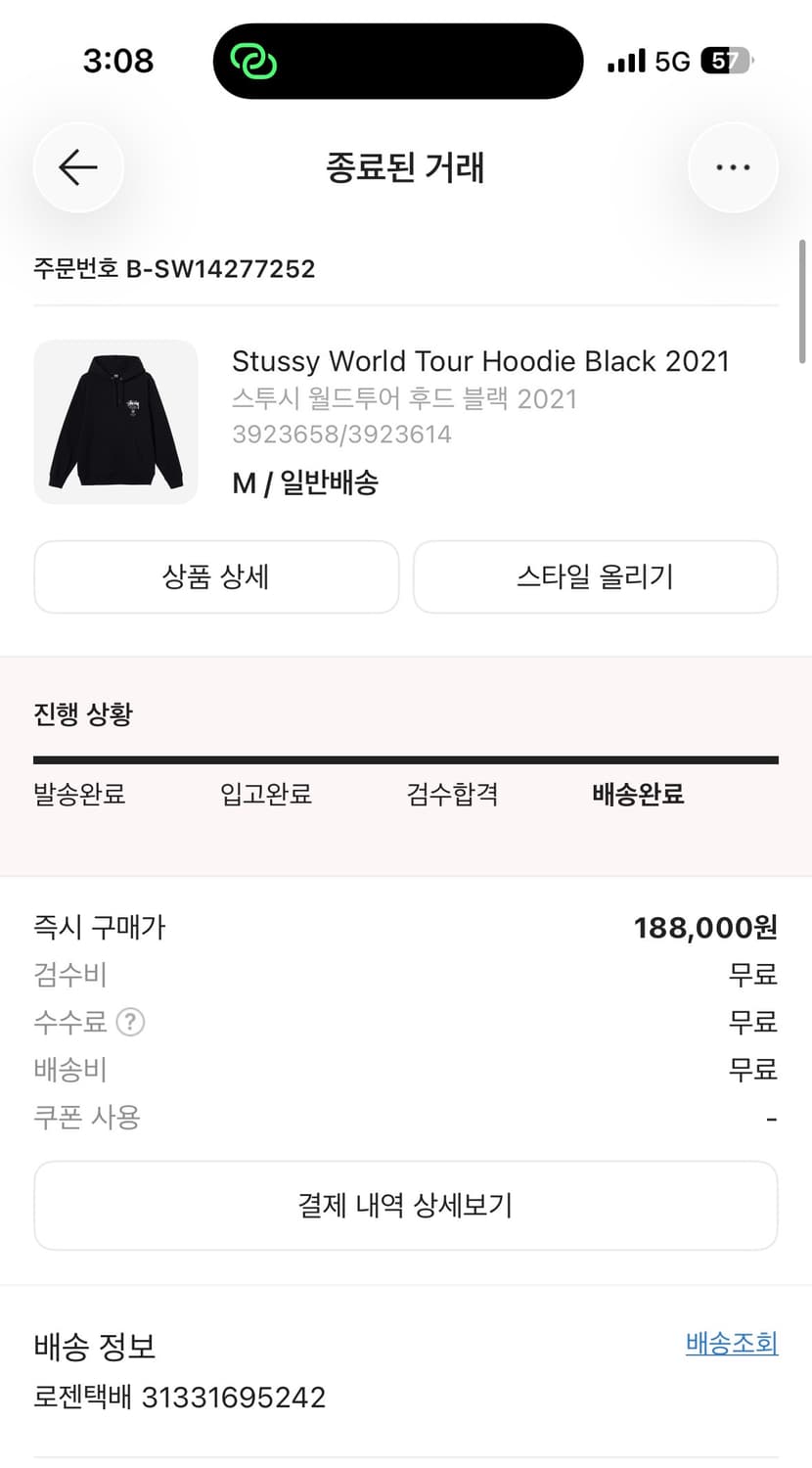The image size is (812, 1468).
Task: Tap the Stussy hoodie product thumbnail
Action: point(115,422)
